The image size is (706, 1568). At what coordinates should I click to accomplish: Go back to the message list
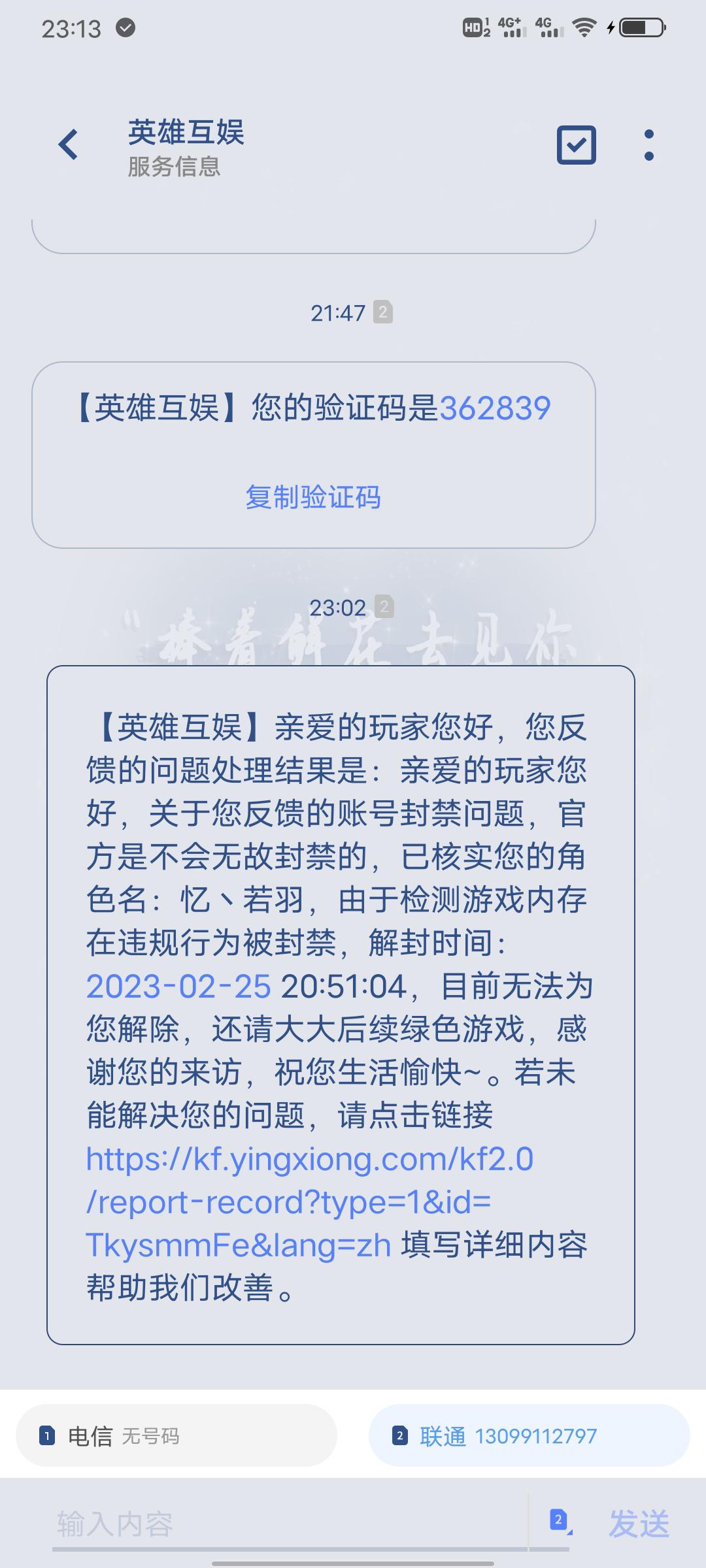coord(69,144)
